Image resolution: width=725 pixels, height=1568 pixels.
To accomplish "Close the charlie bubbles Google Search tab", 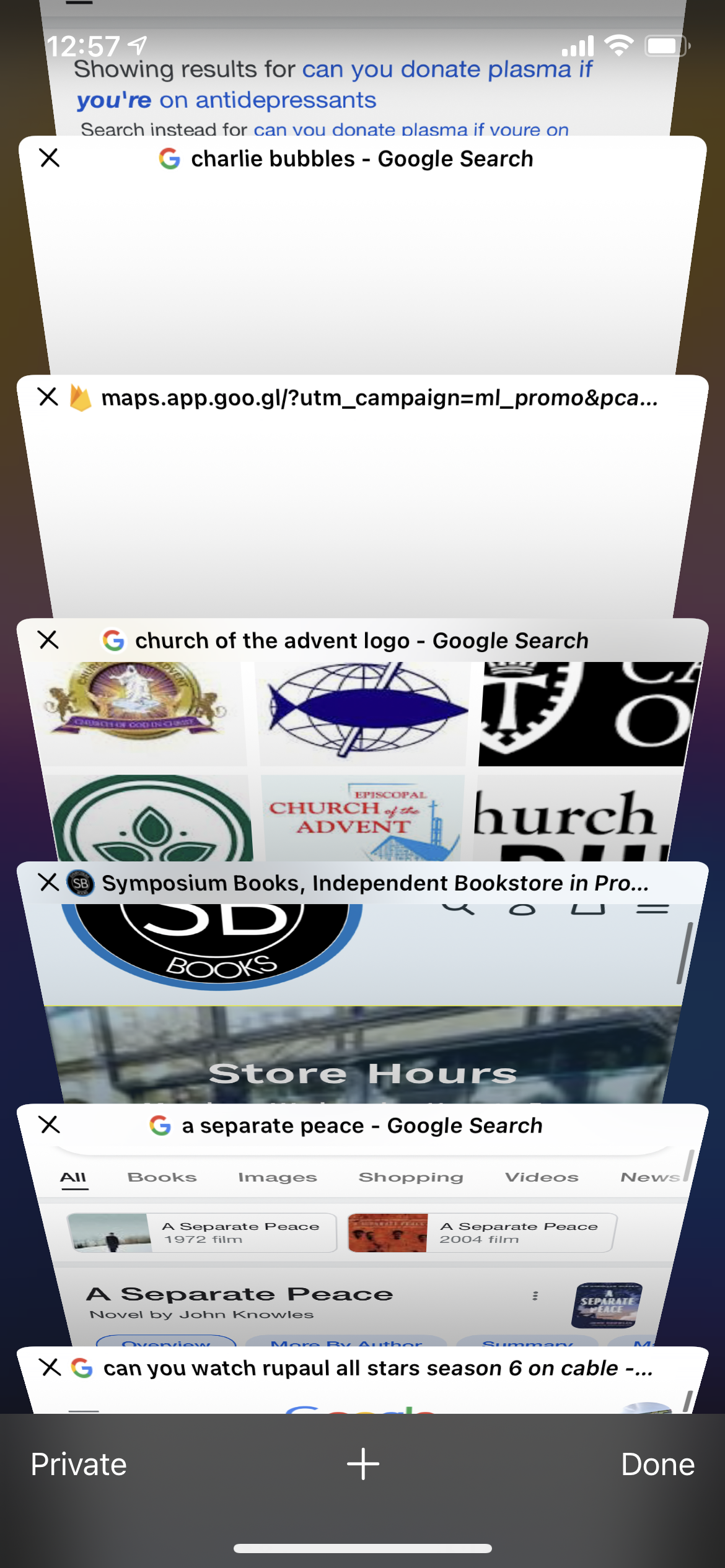I will coord(50,158).
